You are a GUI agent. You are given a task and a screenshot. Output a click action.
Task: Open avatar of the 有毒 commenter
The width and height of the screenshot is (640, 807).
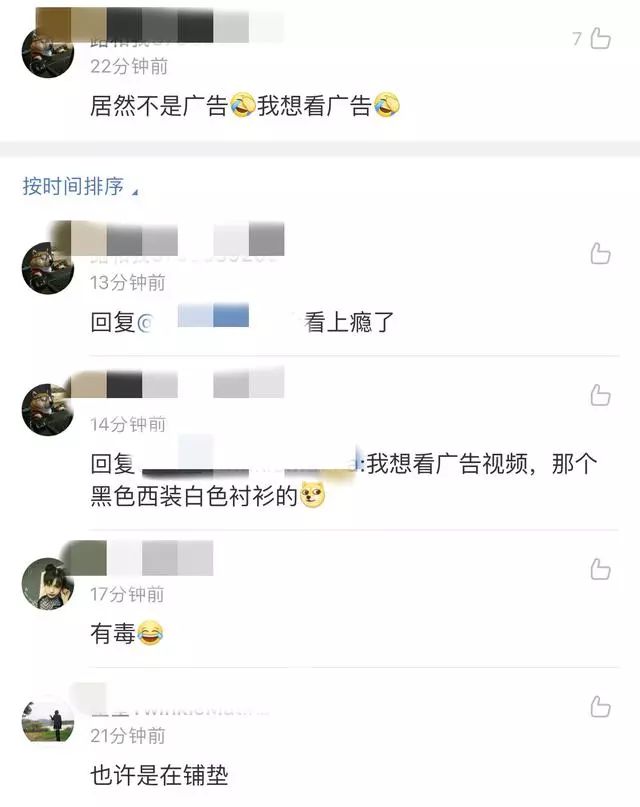47,584
